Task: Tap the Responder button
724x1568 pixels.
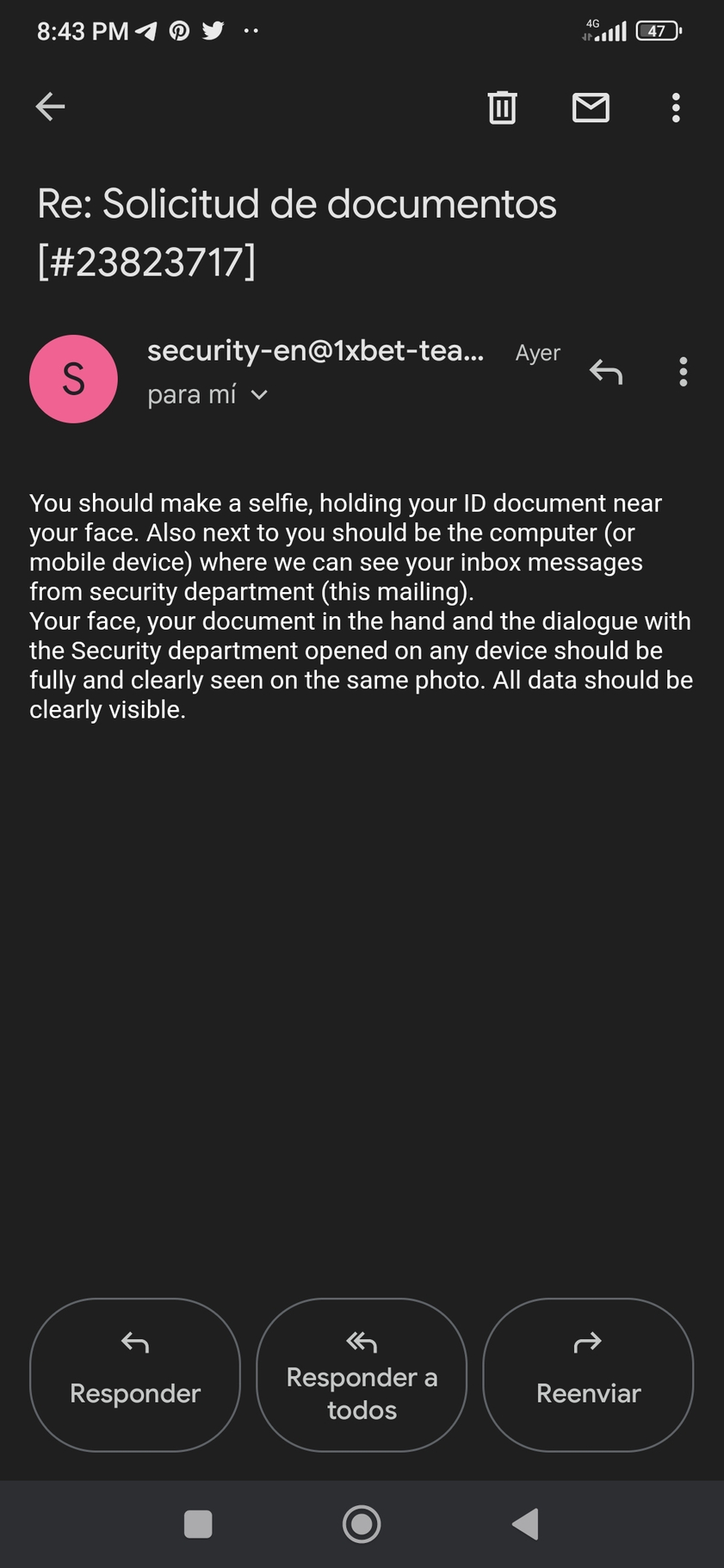Action: (135, 1374)
